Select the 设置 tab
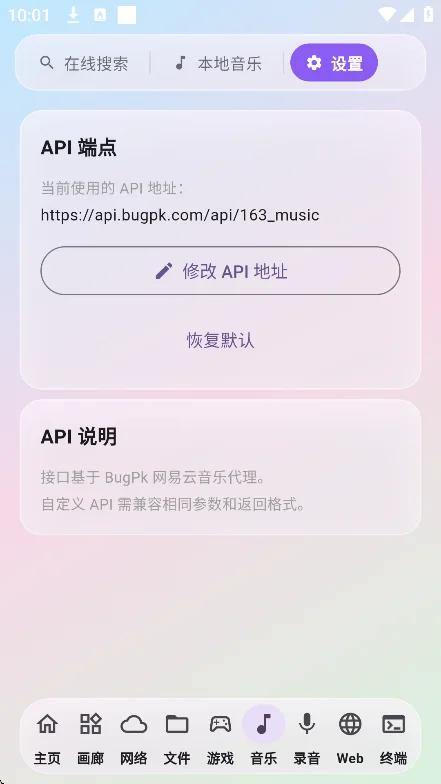441x784 pixels. (x=334, y=63)
